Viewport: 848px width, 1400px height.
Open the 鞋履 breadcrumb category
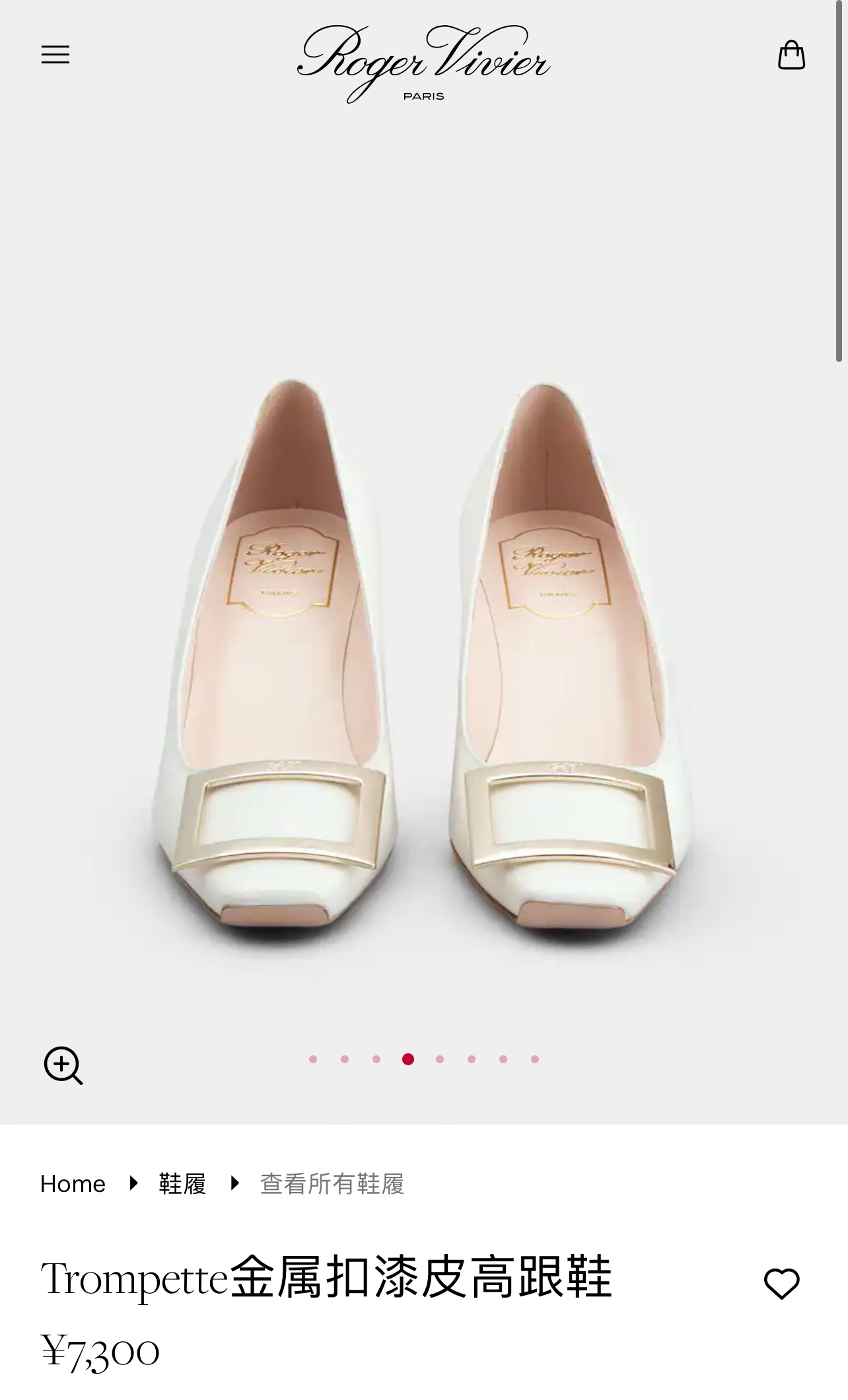(182, 1184)
